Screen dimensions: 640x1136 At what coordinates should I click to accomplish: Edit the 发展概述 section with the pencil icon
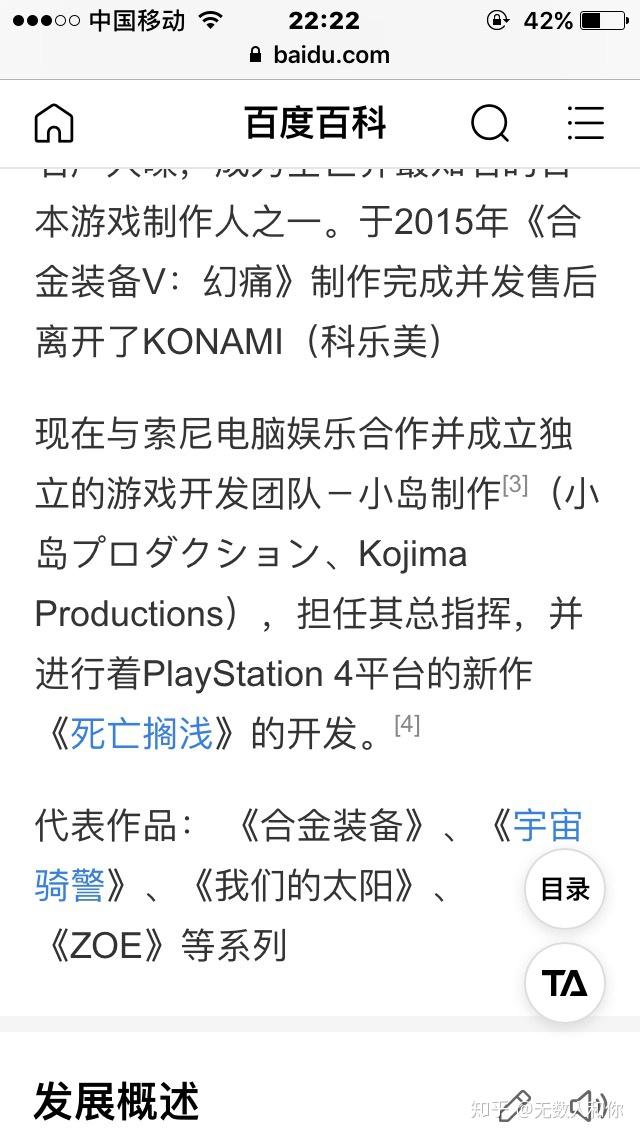tap(516, 1104)
